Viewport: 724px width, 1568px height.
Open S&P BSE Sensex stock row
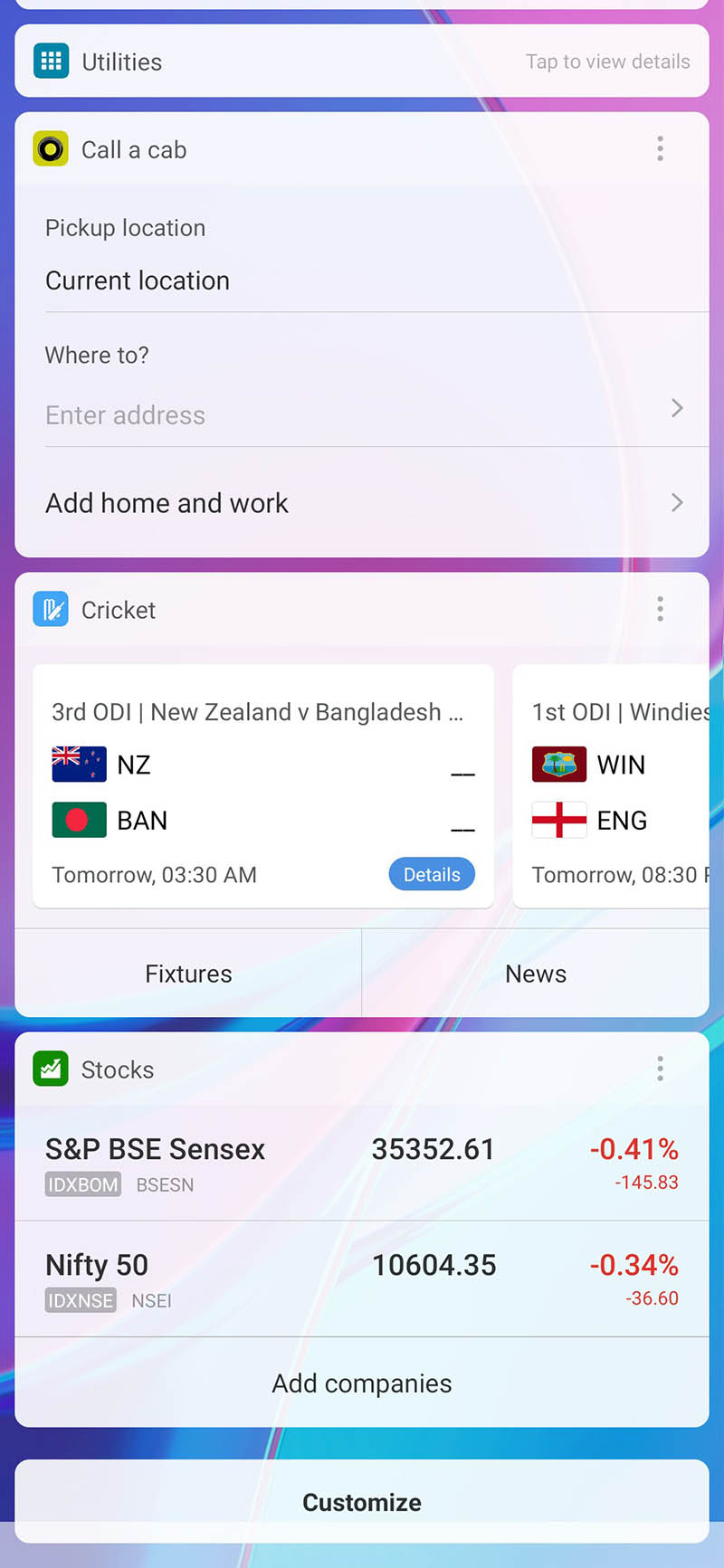pos(362,1164)
